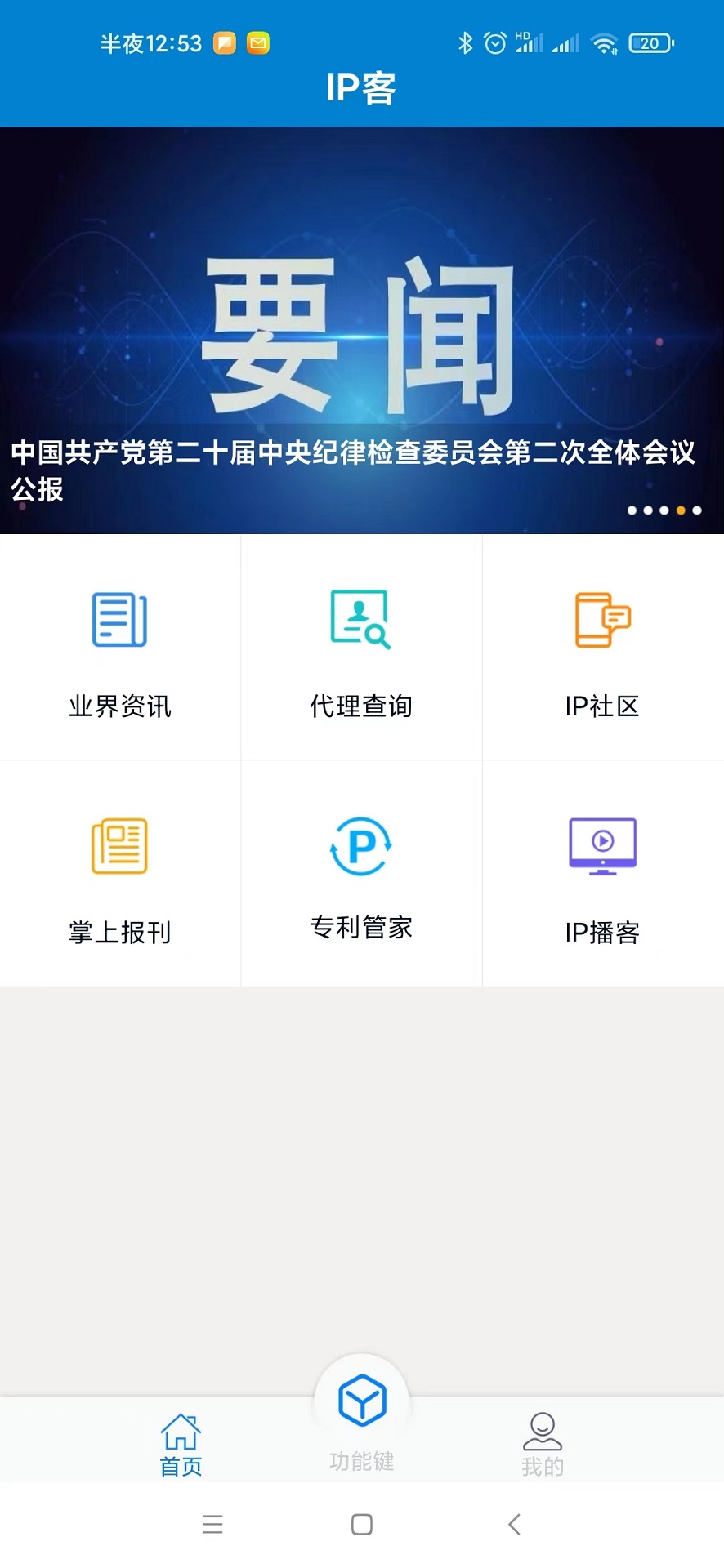Open recent apps with the menu key
Screen dimensions: 724x1568
[212, 1524]
